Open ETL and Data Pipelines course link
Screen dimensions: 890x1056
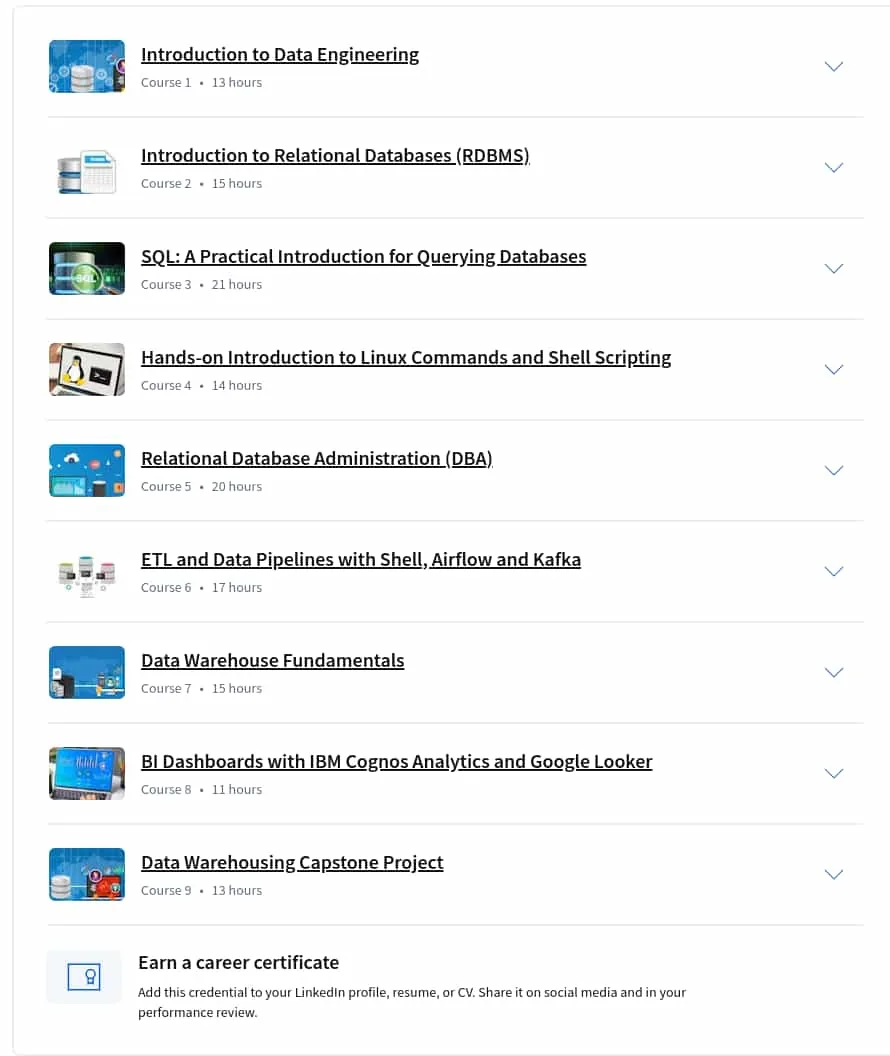coord(361,560)
